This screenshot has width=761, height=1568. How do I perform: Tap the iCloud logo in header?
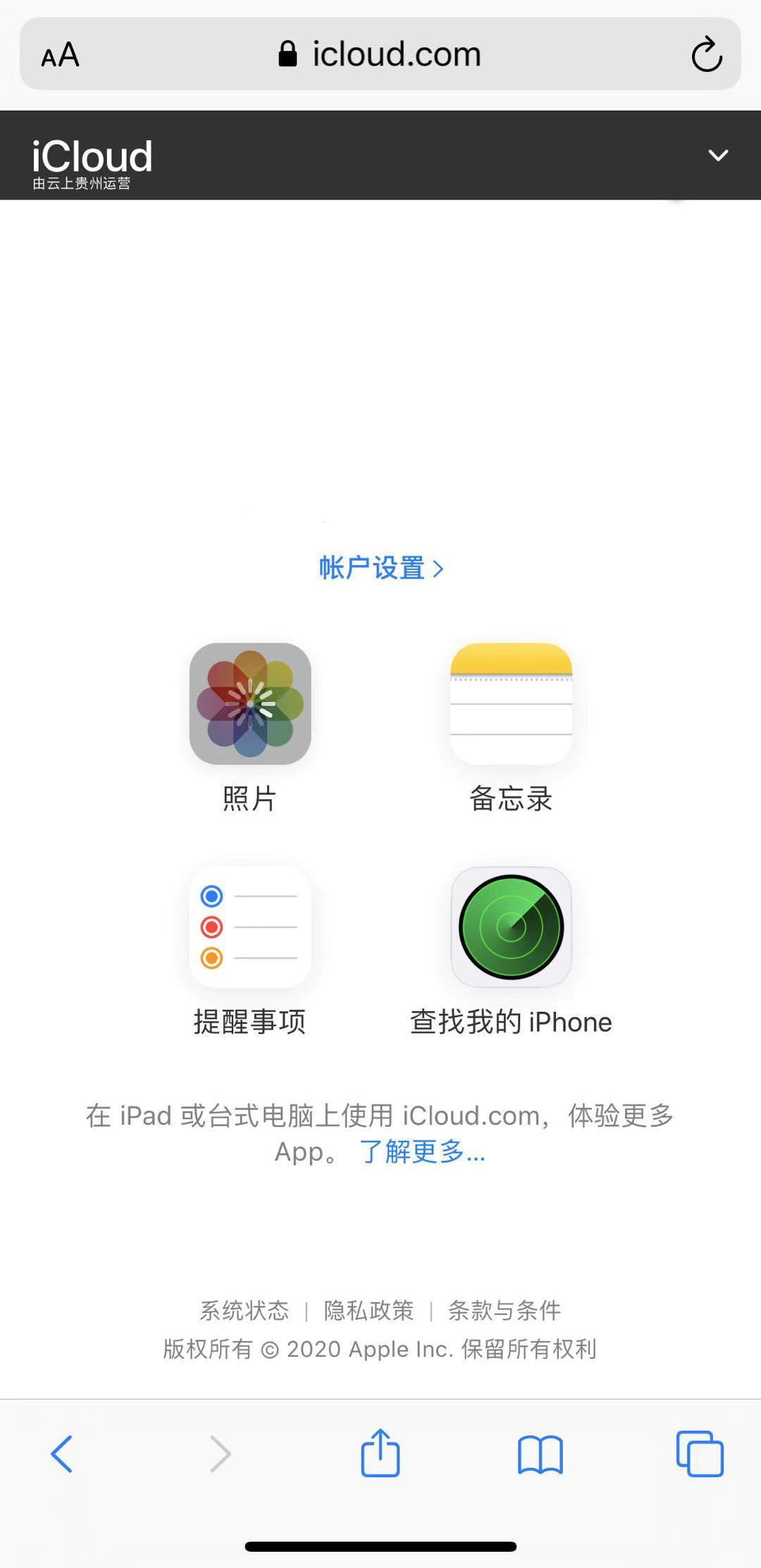tap(93, 156)
